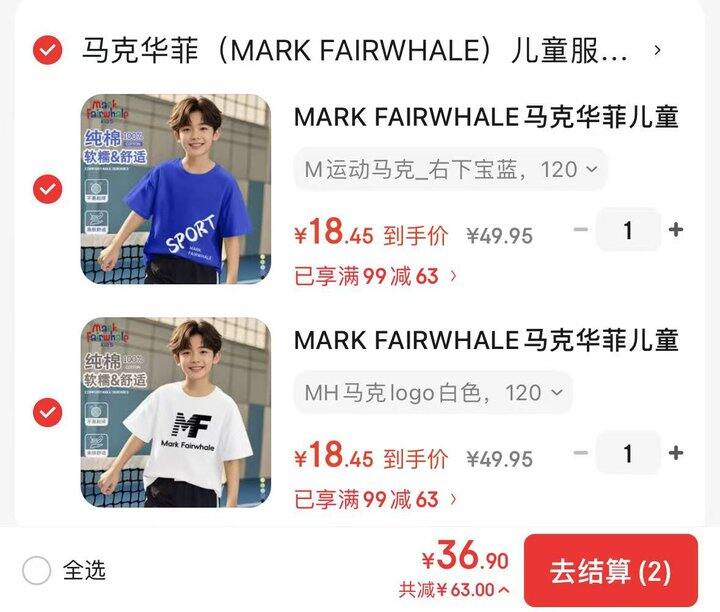The width and height of the screenshot is (720, 612).
Task: Deselect the blue SPORT shirt item checkbox
Action: [47, 188]
